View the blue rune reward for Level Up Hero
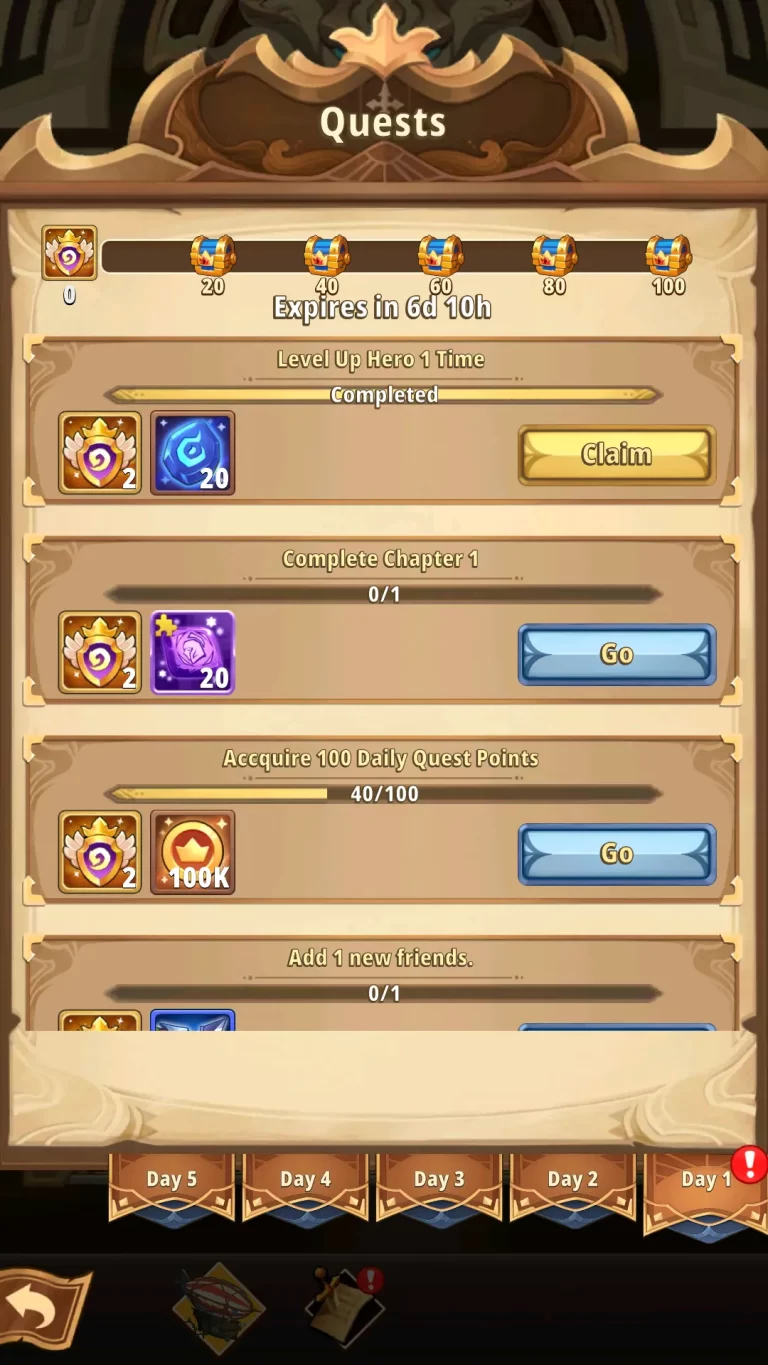The height and width of the screenshot is (1365, 768). [193, 453]
